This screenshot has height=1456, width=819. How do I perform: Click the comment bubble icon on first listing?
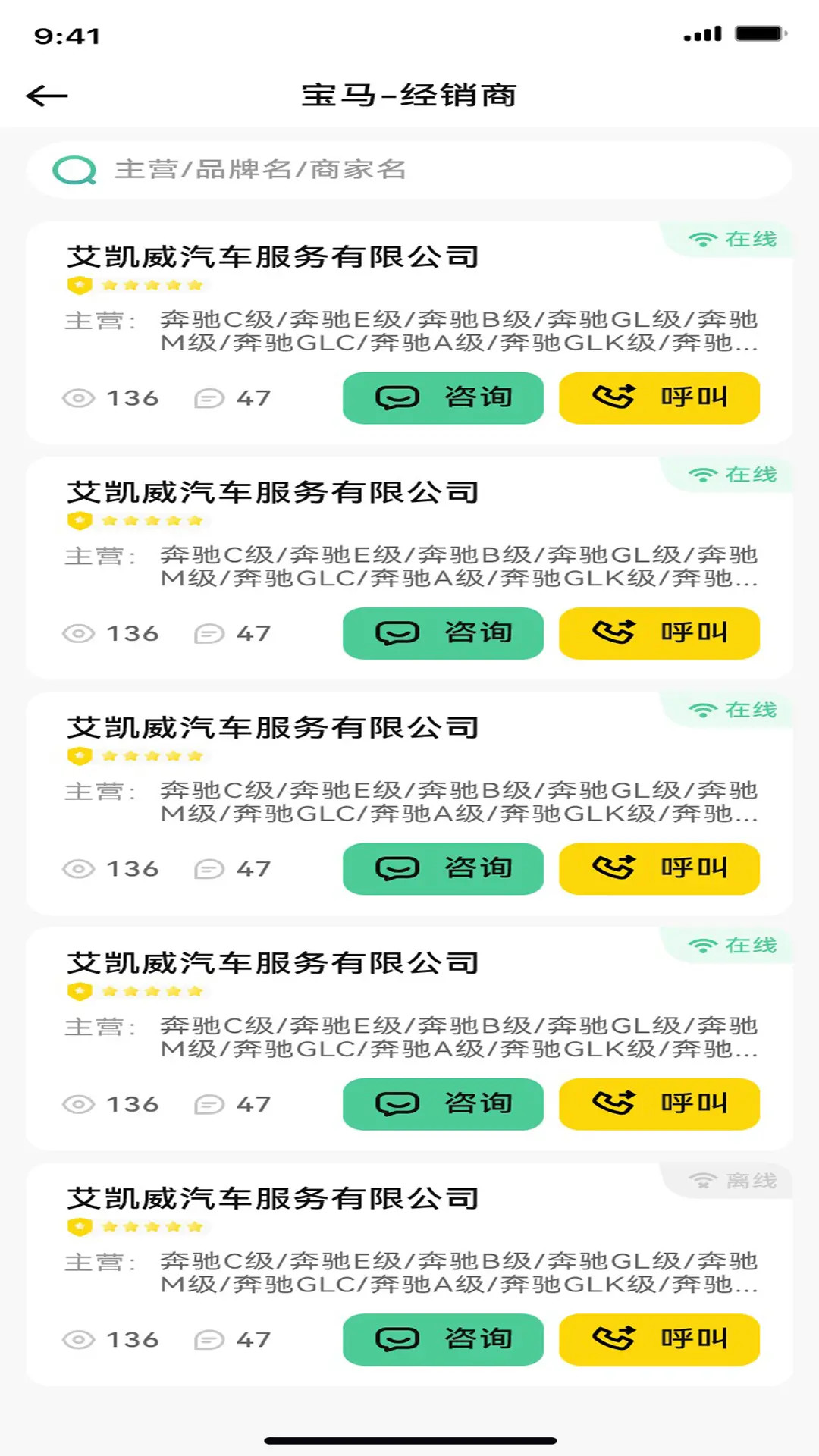click(x=209, y=398)
